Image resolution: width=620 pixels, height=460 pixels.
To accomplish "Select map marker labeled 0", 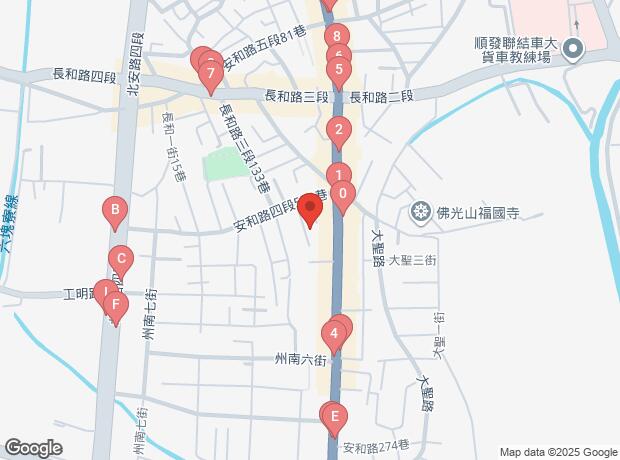I will coord(343,195).
